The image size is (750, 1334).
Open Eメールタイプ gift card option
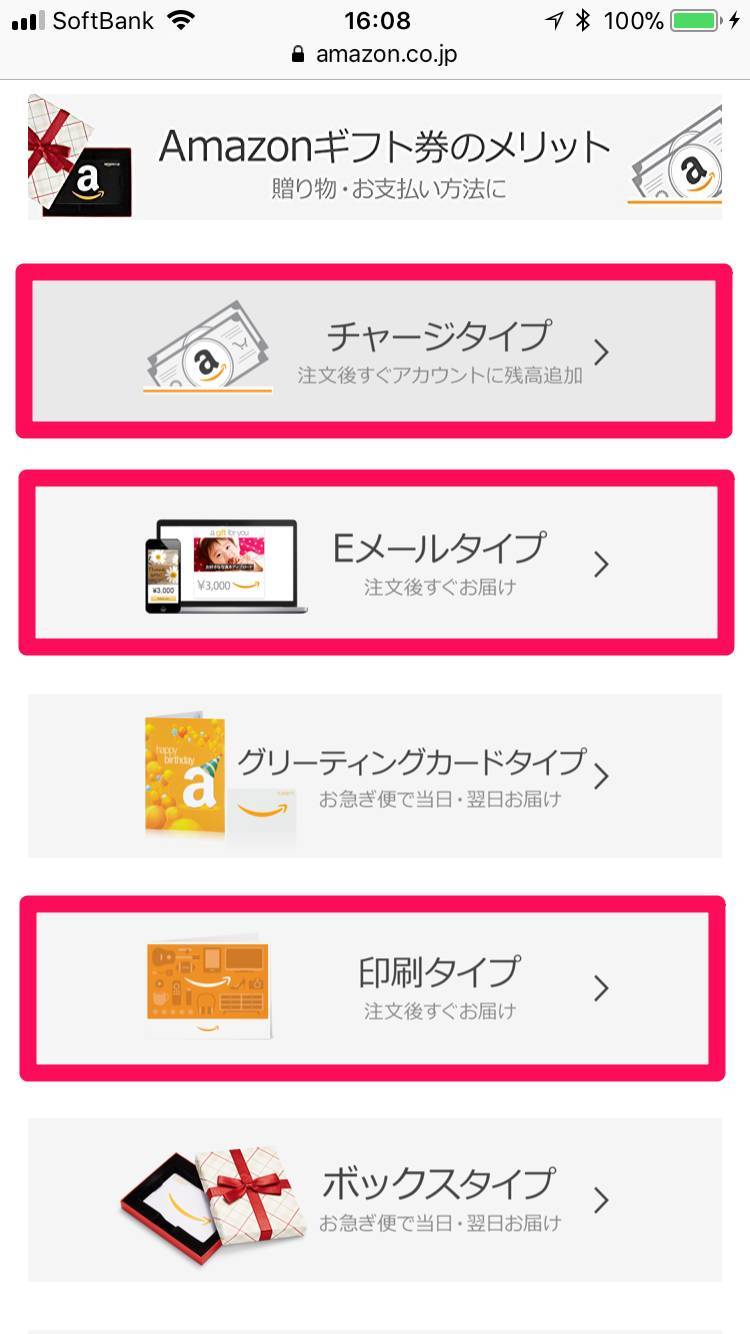pyautogui.click(x=375, y=564)
